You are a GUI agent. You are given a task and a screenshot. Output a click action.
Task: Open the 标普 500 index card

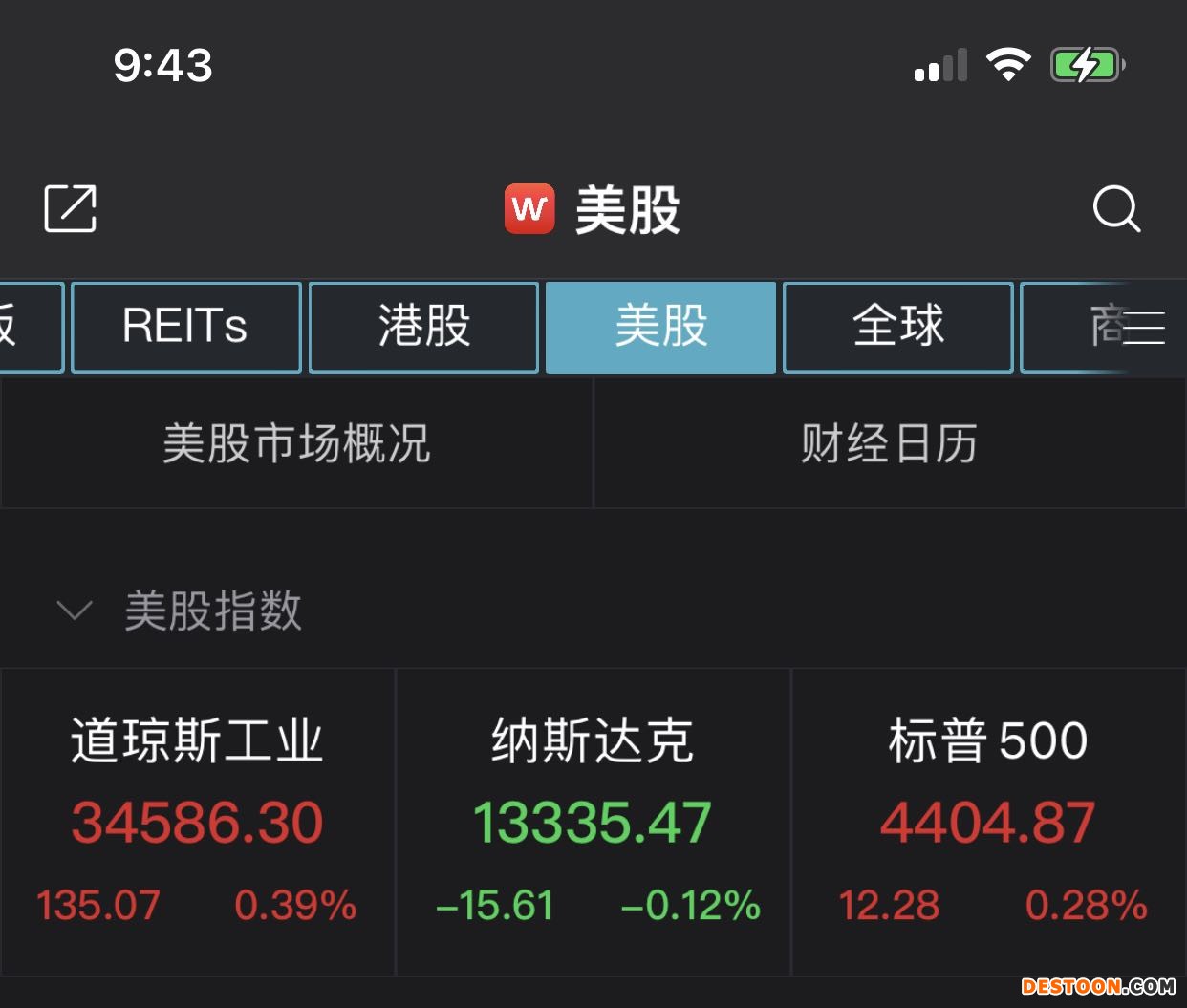click(988, 822)
